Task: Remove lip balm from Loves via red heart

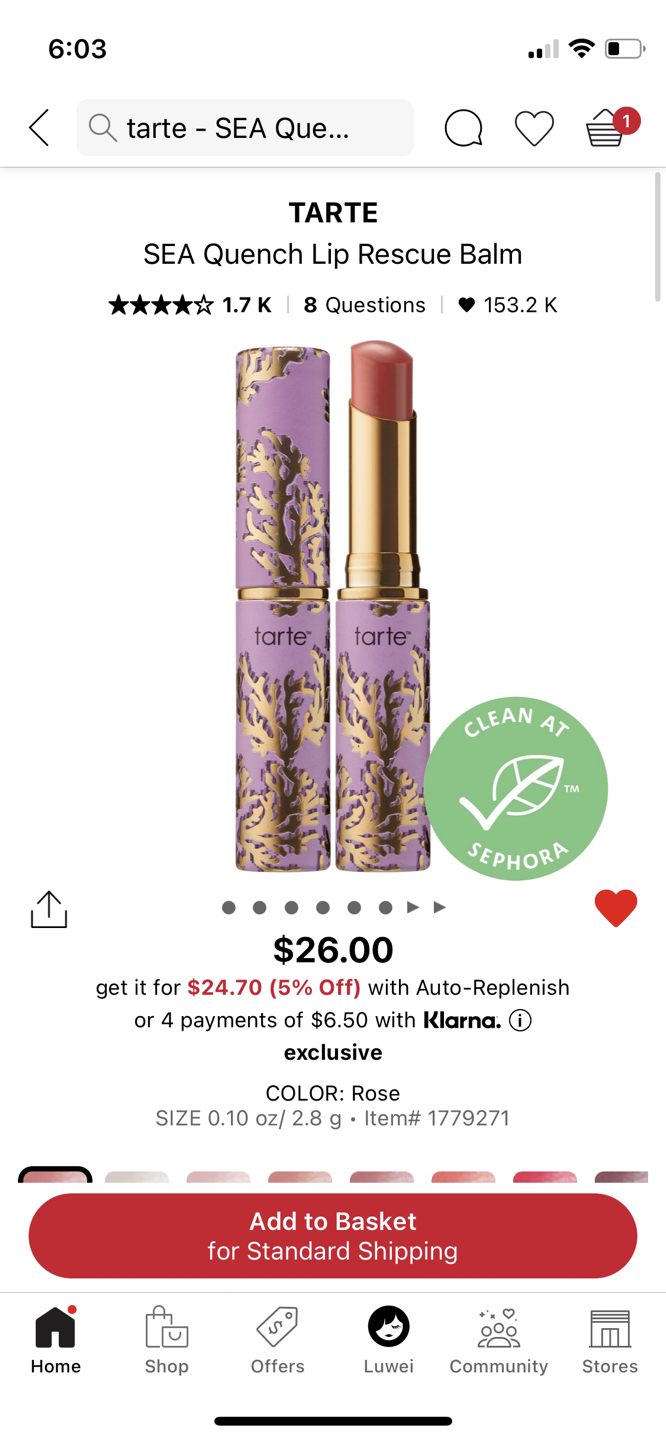Action: click(x=616, y=908)
